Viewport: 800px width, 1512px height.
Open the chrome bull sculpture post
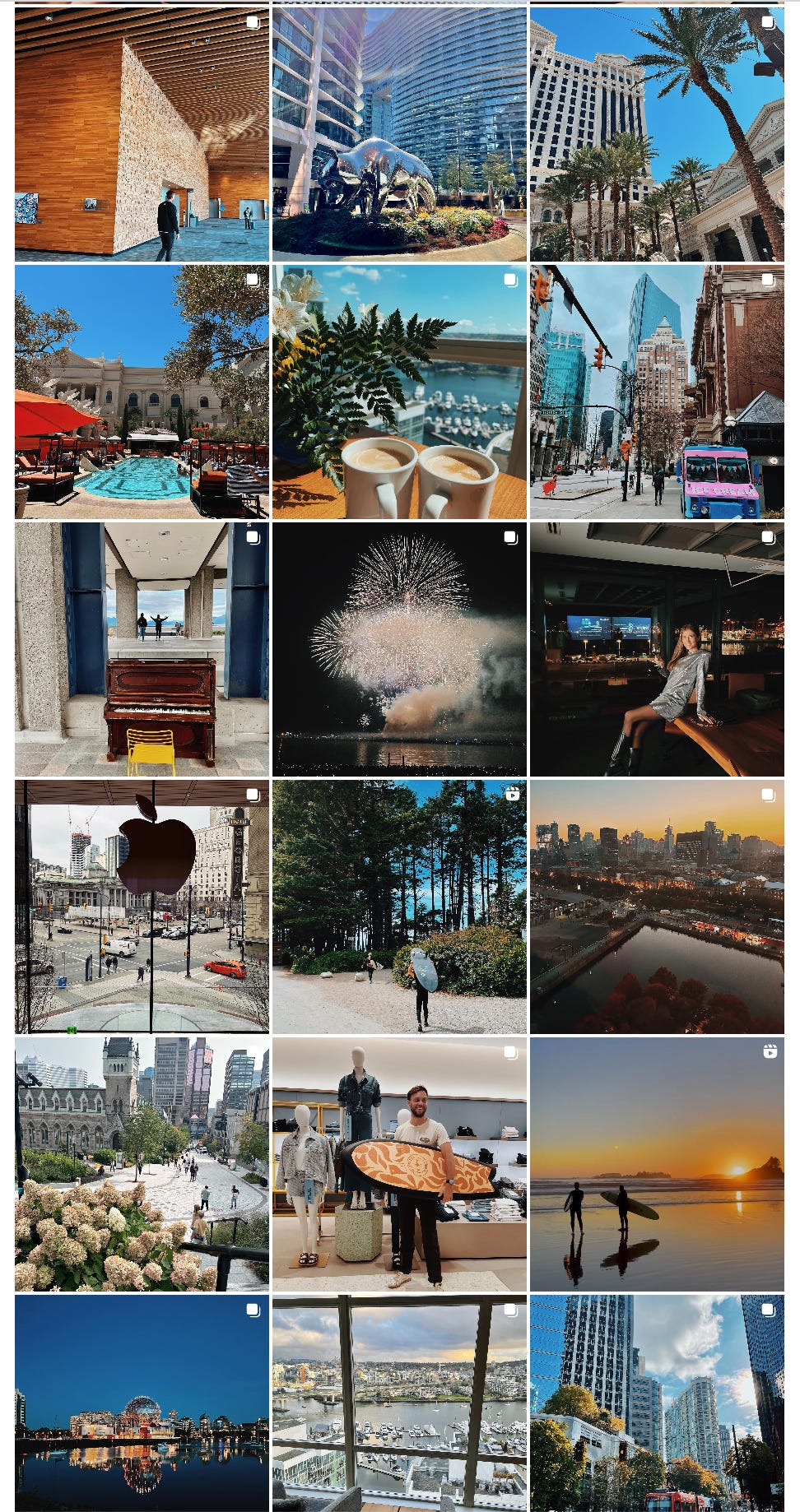[x=399, y=134]
